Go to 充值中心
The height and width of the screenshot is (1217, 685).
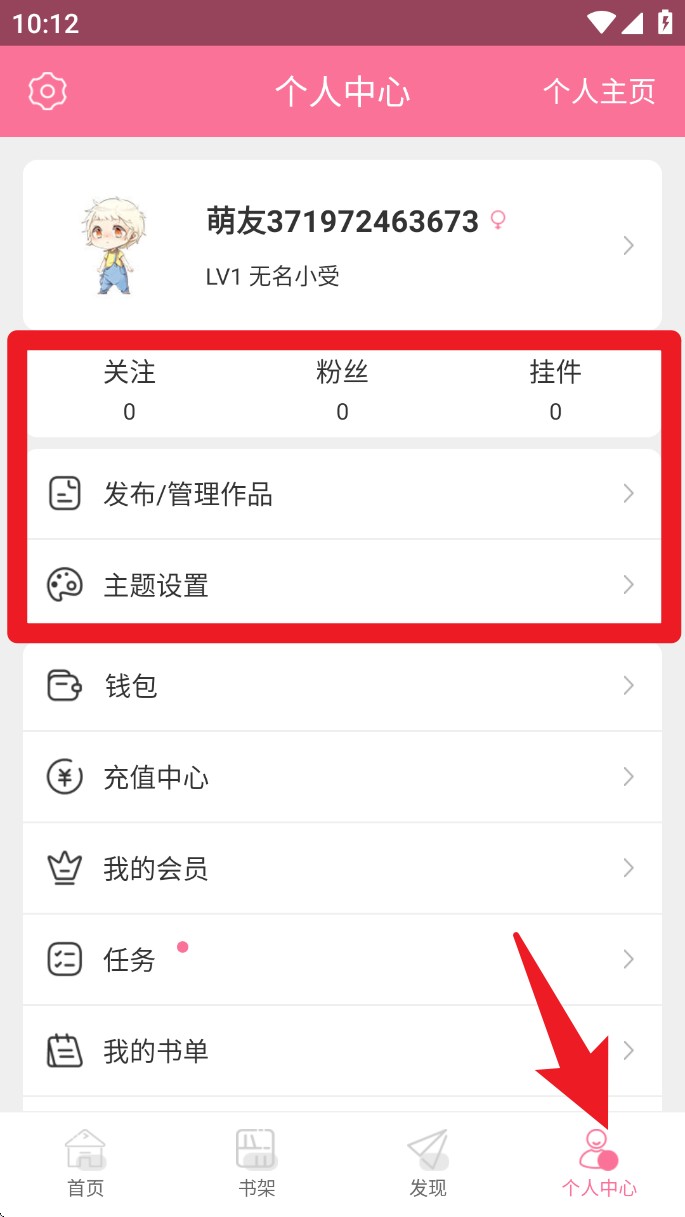tap(342, 777)
